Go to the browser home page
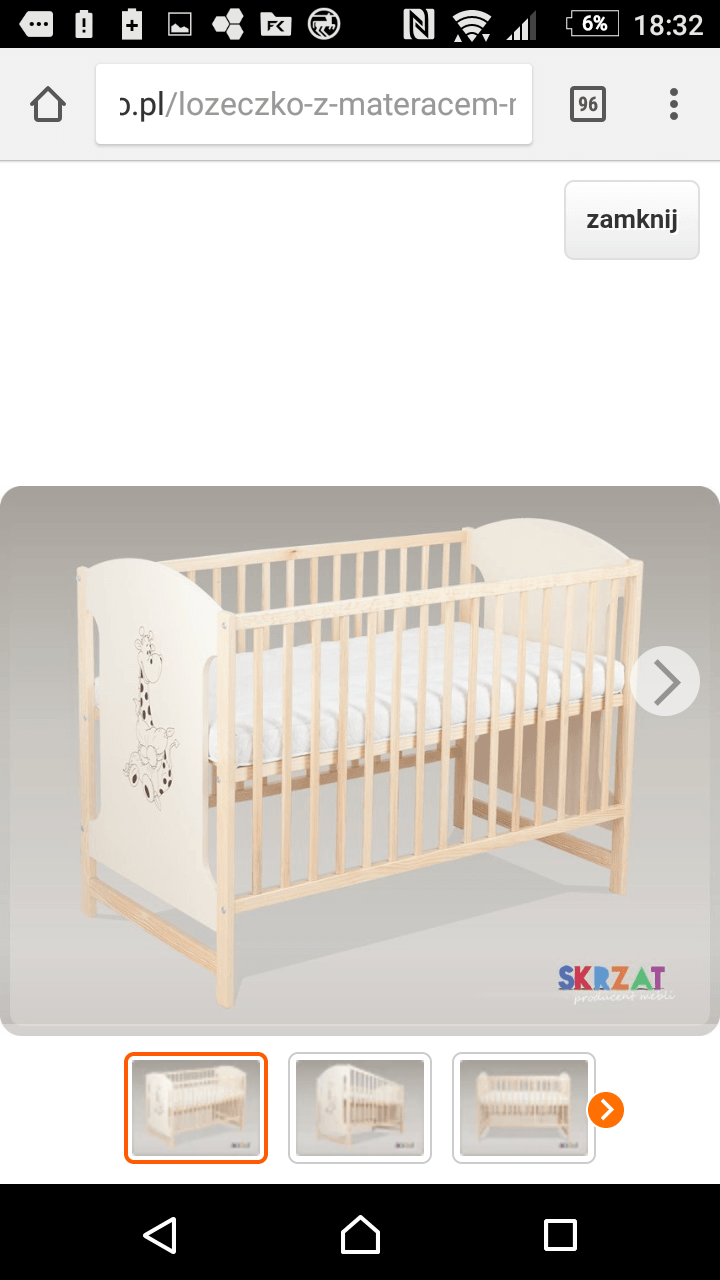This screenshot has height=1280, width=720. click(x=48, y=104)
